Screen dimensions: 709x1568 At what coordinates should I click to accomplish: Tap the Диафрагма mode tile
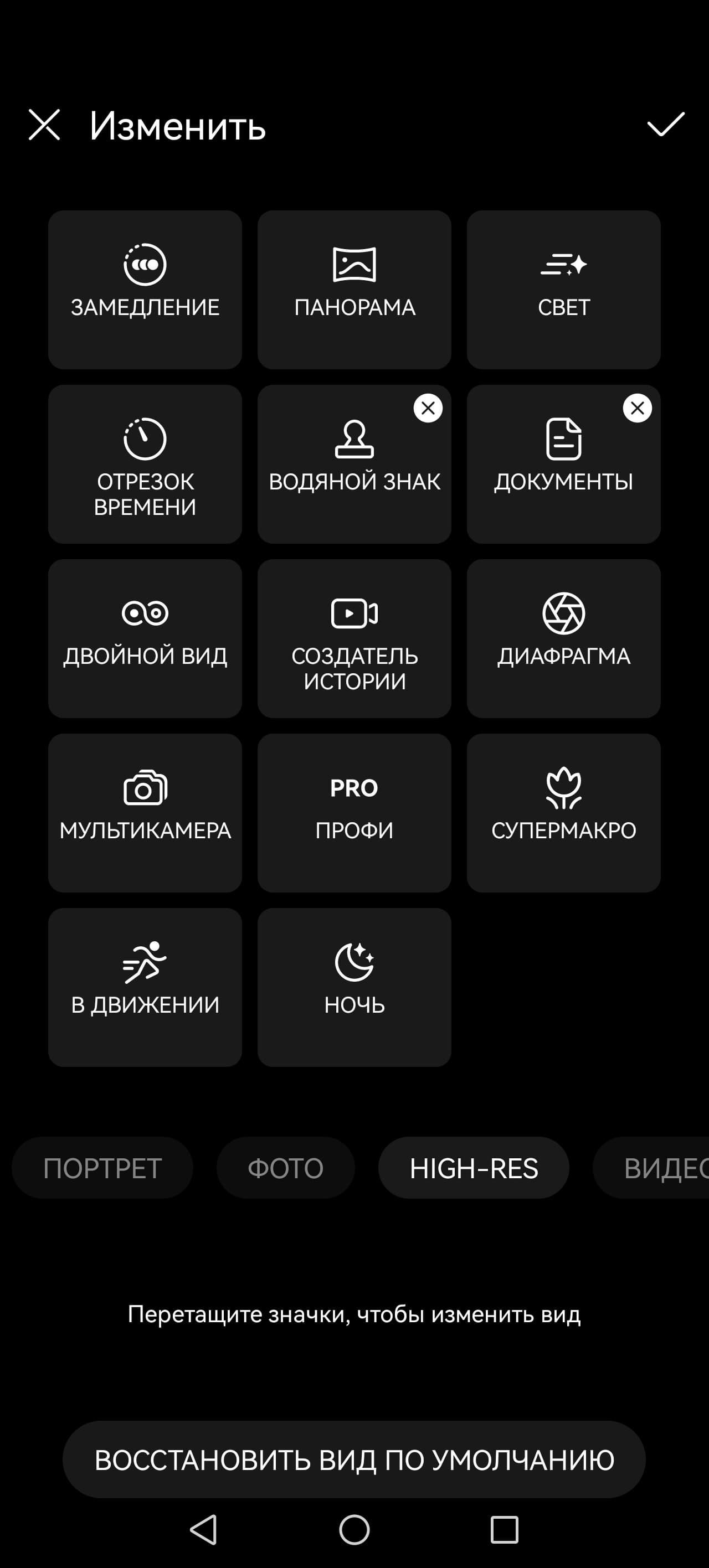[x=563, y=638]
